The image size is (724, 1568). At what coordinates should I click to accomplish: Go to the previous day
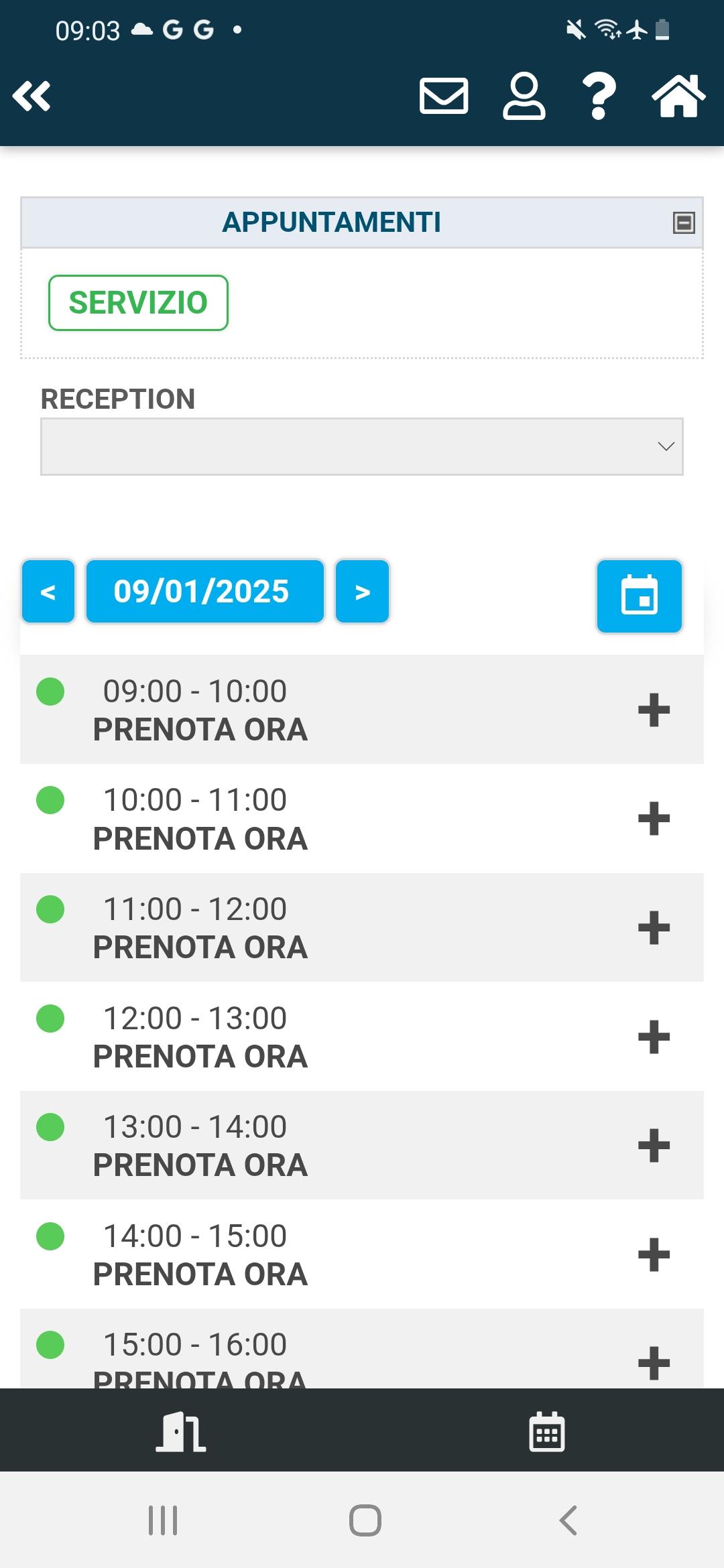point(48,592)
